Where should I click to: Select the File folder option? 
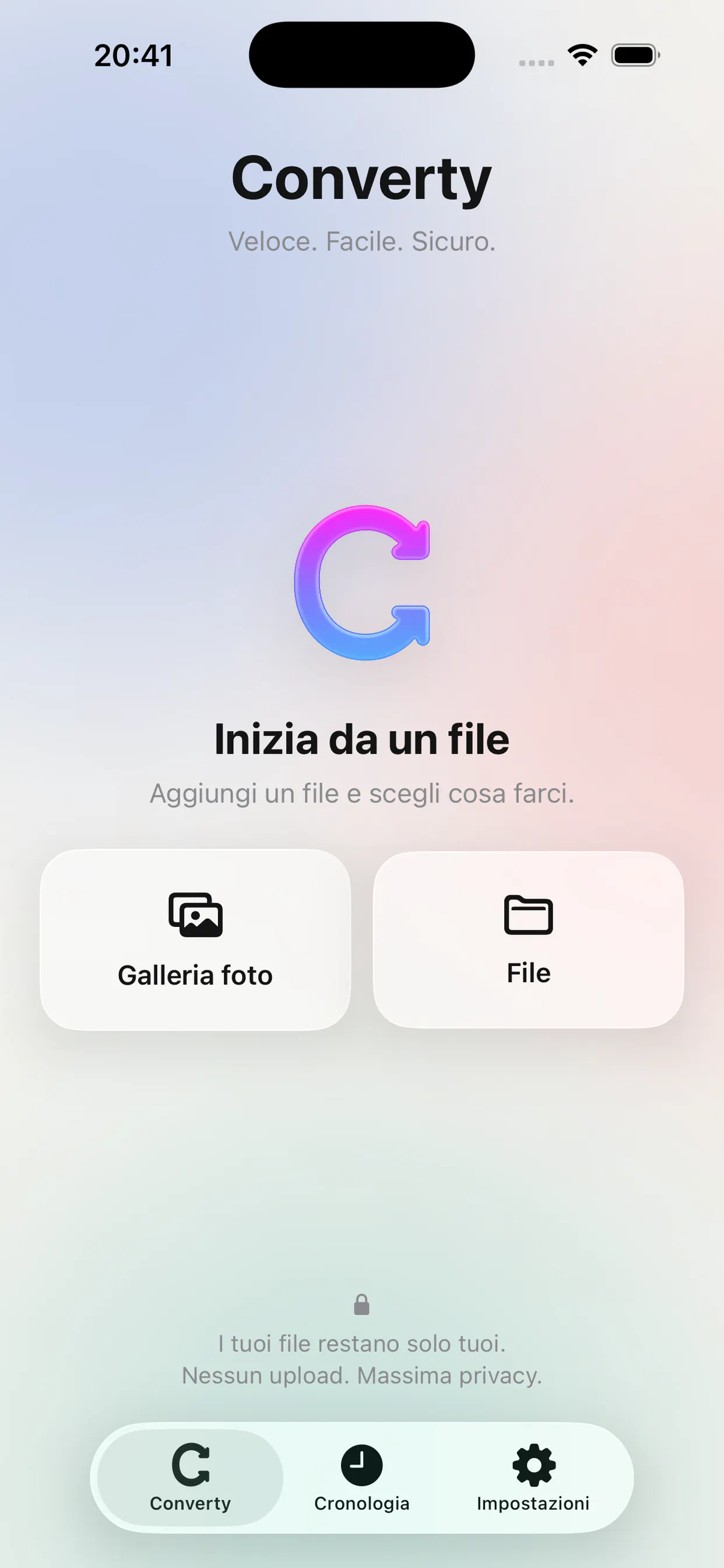tap(528, 939)
